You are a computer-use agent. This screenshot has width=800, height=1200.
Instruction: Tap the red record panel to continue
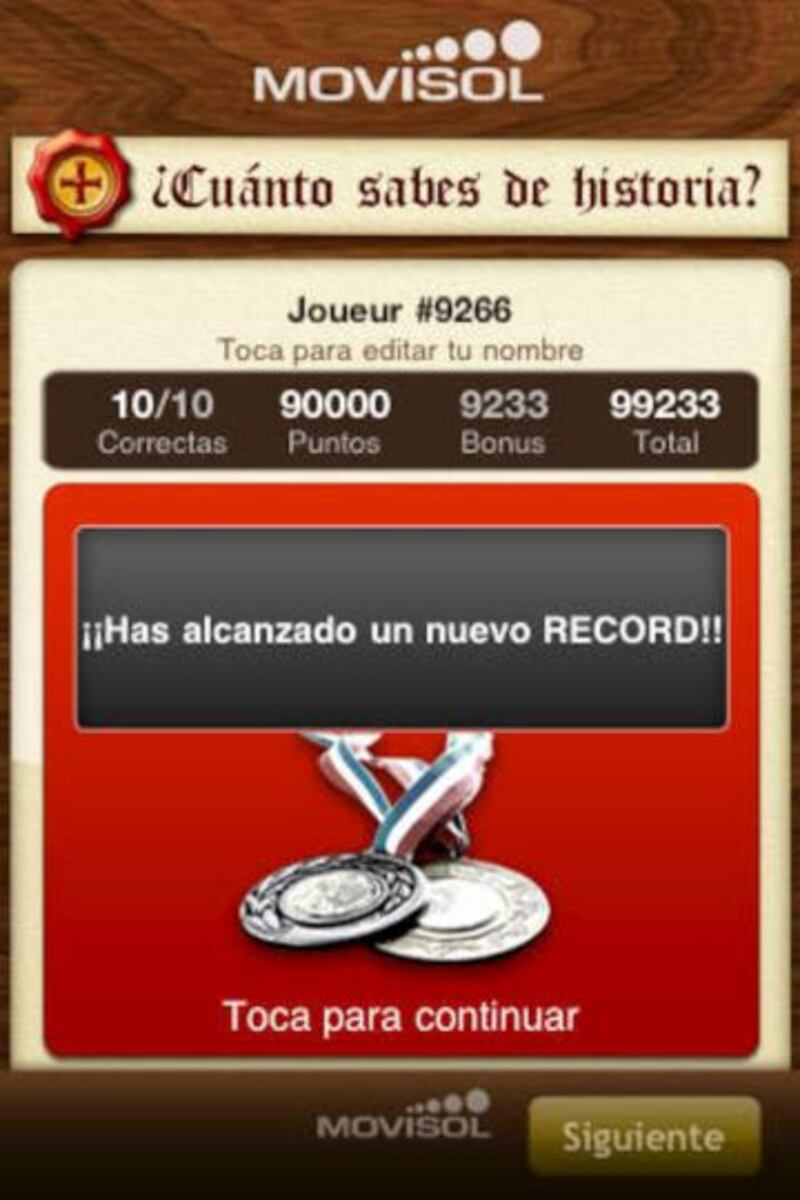coord(400,1016)
